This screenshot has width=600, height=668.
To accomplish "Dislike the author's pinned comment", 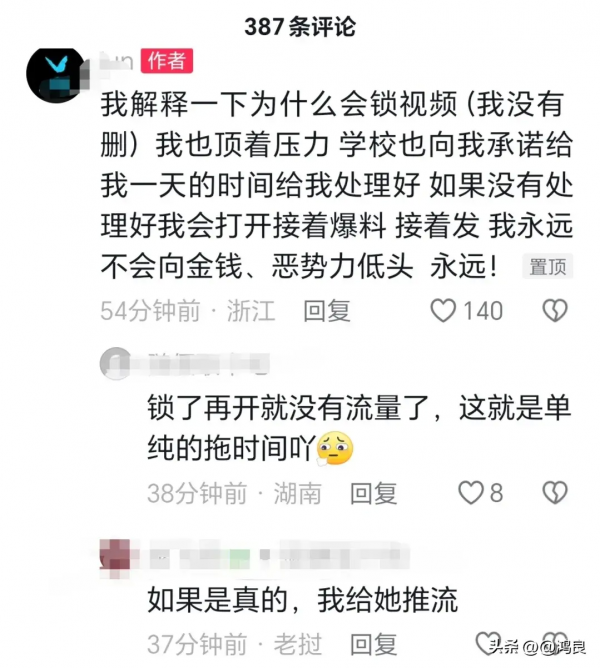I will 554,311.
